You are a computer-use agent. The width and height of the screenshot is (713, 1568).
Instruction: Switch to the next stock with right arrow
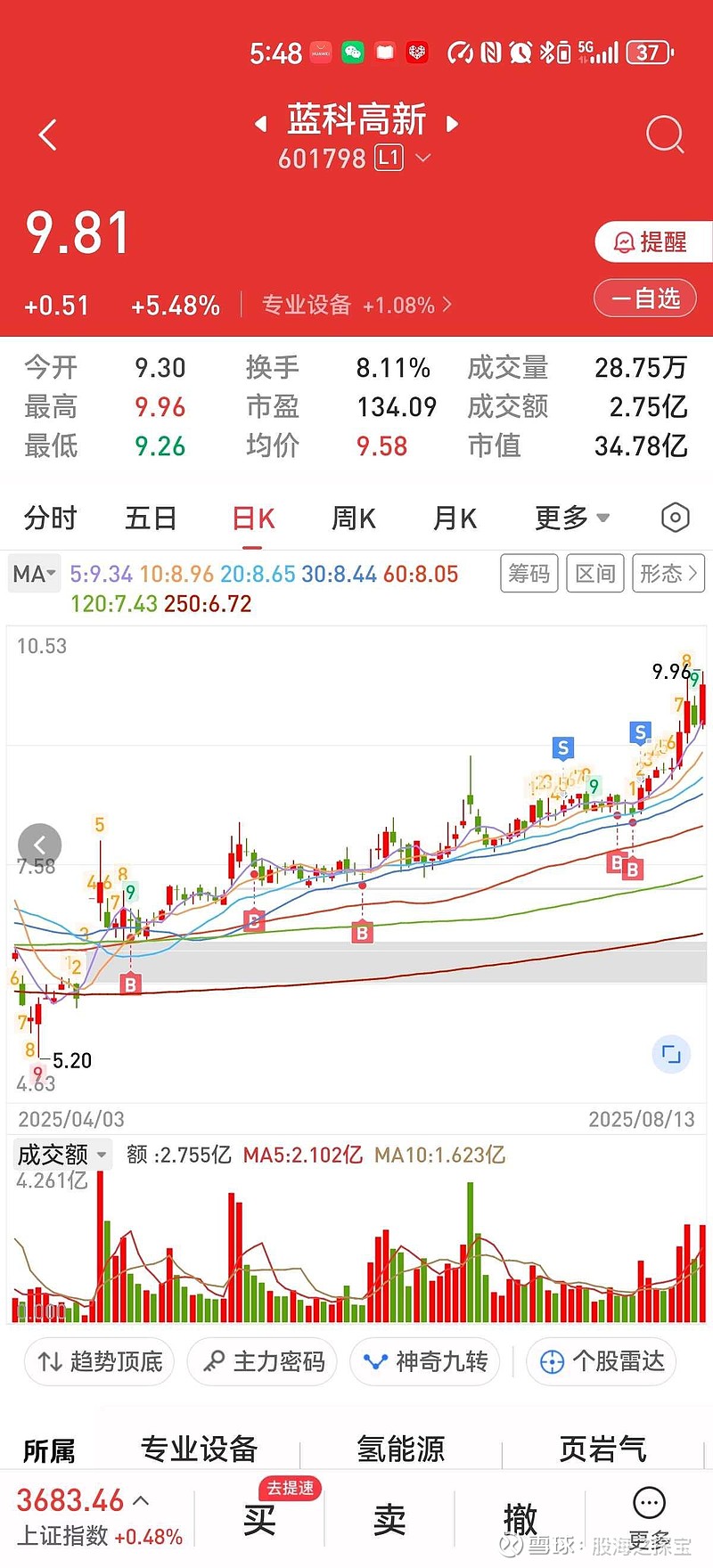(452, 123)
